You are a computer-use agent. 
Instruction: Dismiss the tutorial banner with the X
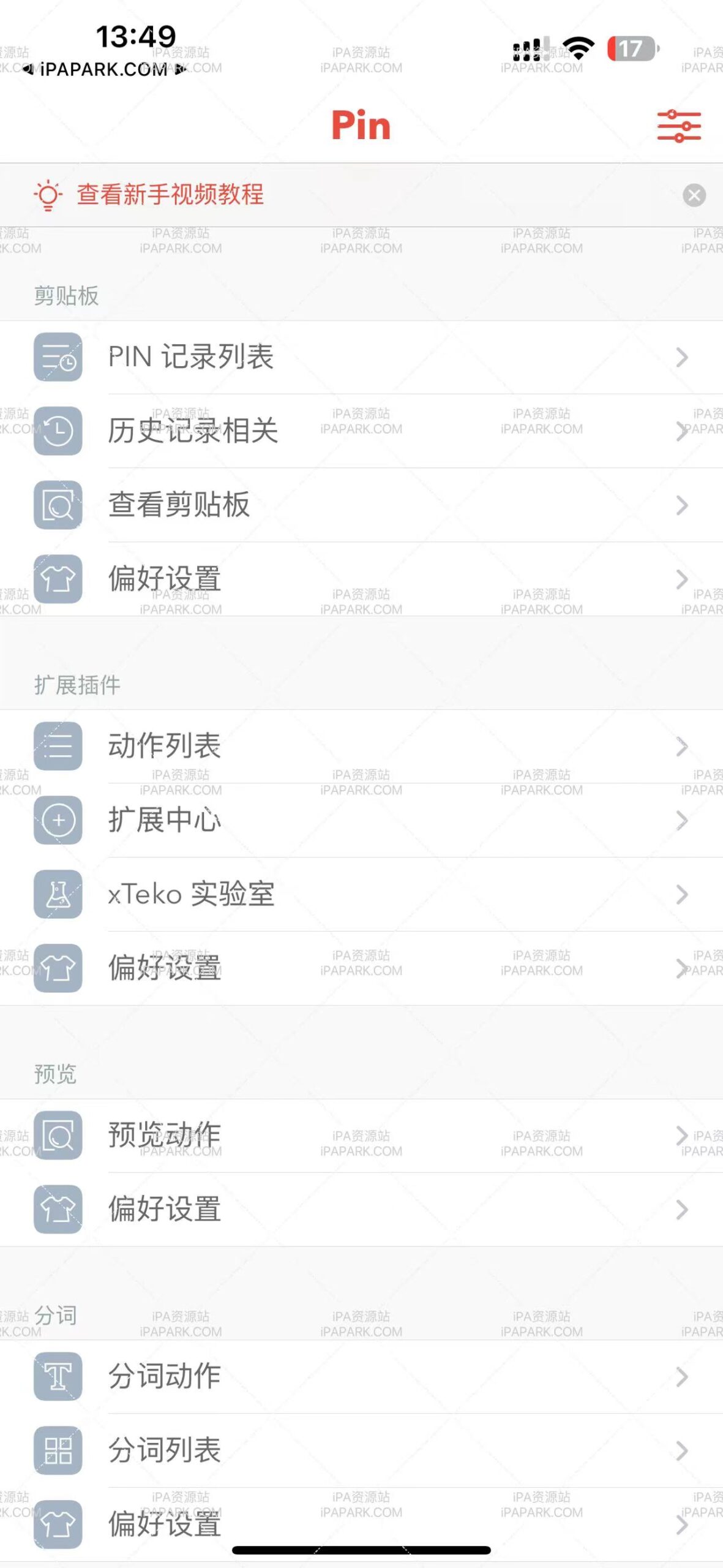695,195
